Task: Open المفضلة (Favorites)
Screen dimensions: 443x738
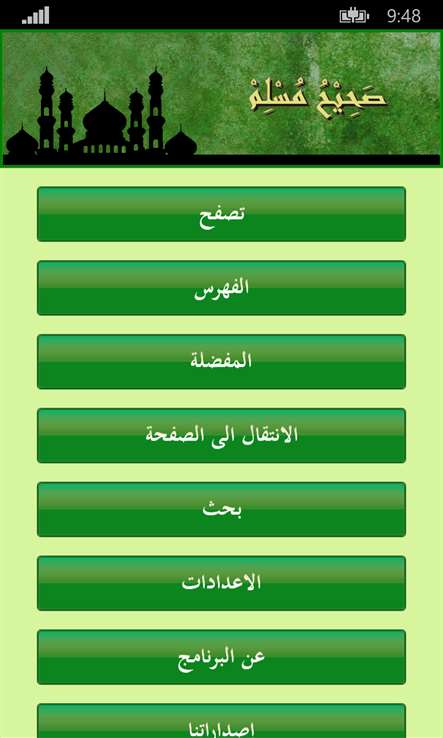Action: click(x=221, y=361)
